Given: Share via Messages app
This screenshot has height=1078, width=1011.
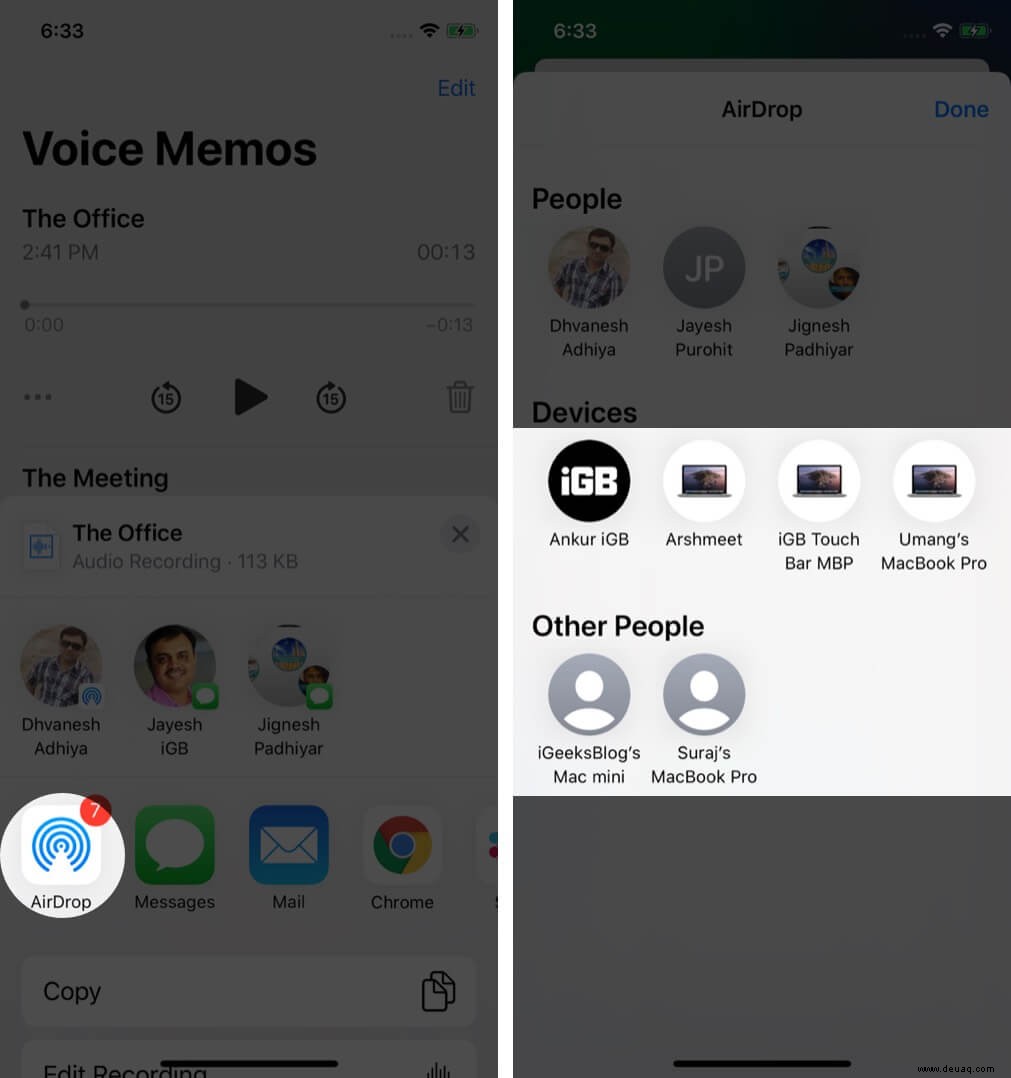Looking at the screenshot, I should pos(175,847).
